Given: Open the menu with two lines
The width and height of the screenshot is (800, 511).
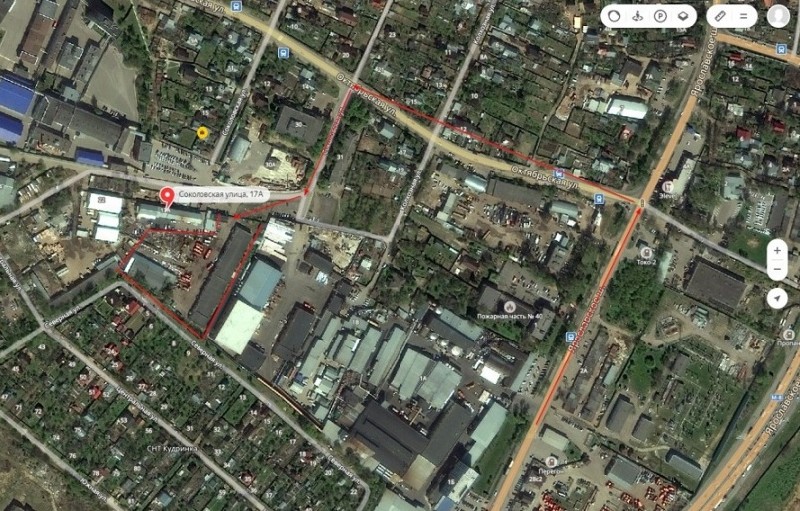Looking at the screenshot, I should [x=743, y=16].
